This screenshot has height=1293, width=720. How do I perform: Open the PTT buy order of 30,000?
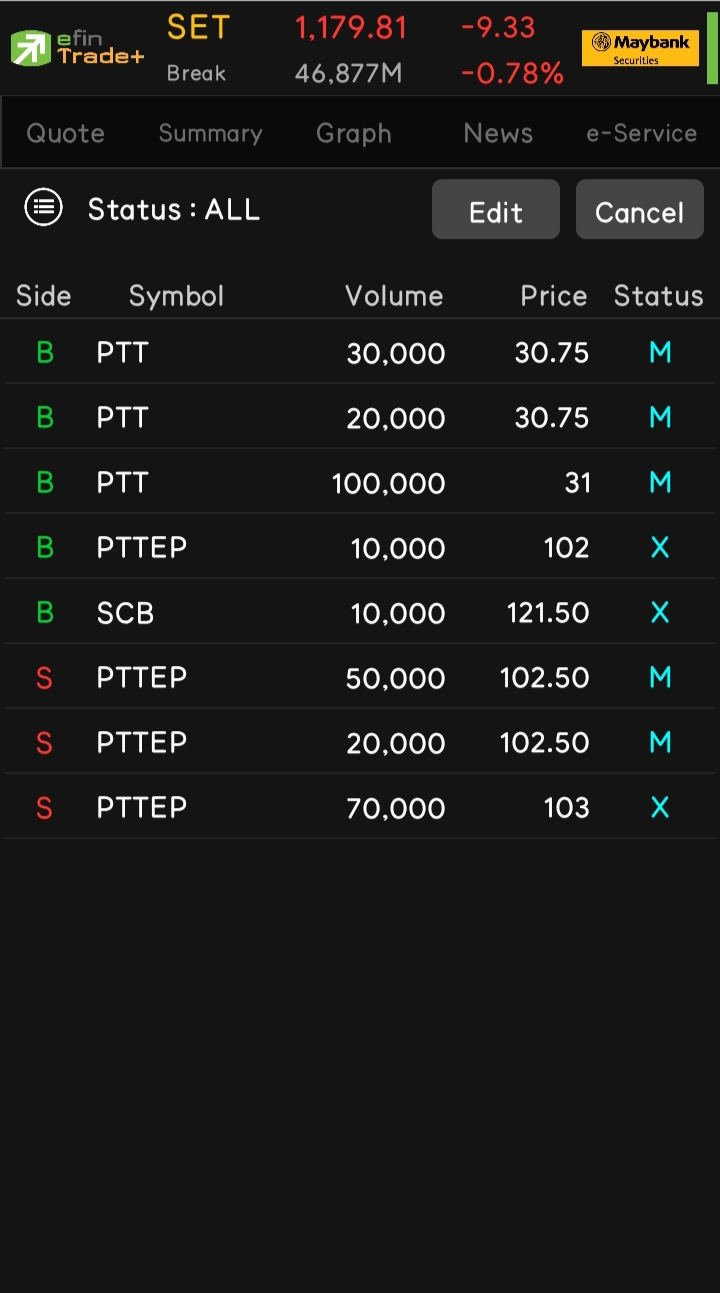[360, 352]
